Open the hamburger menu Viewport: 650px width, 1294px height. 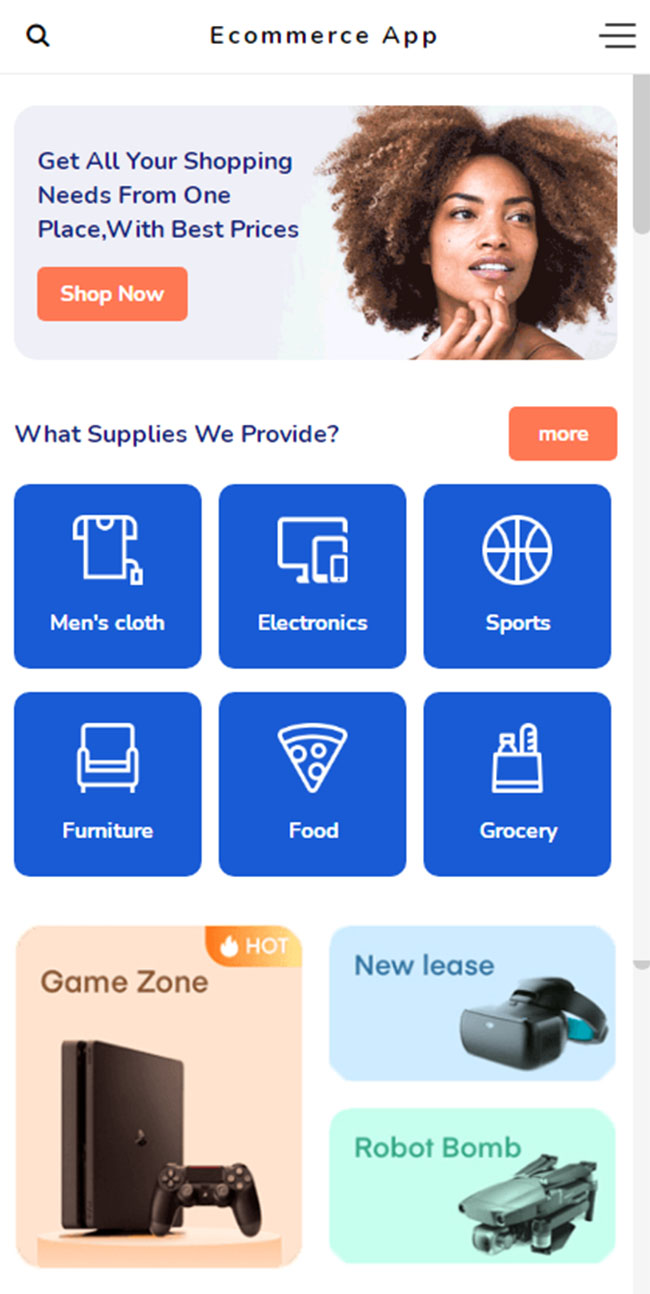click(617, 36)
